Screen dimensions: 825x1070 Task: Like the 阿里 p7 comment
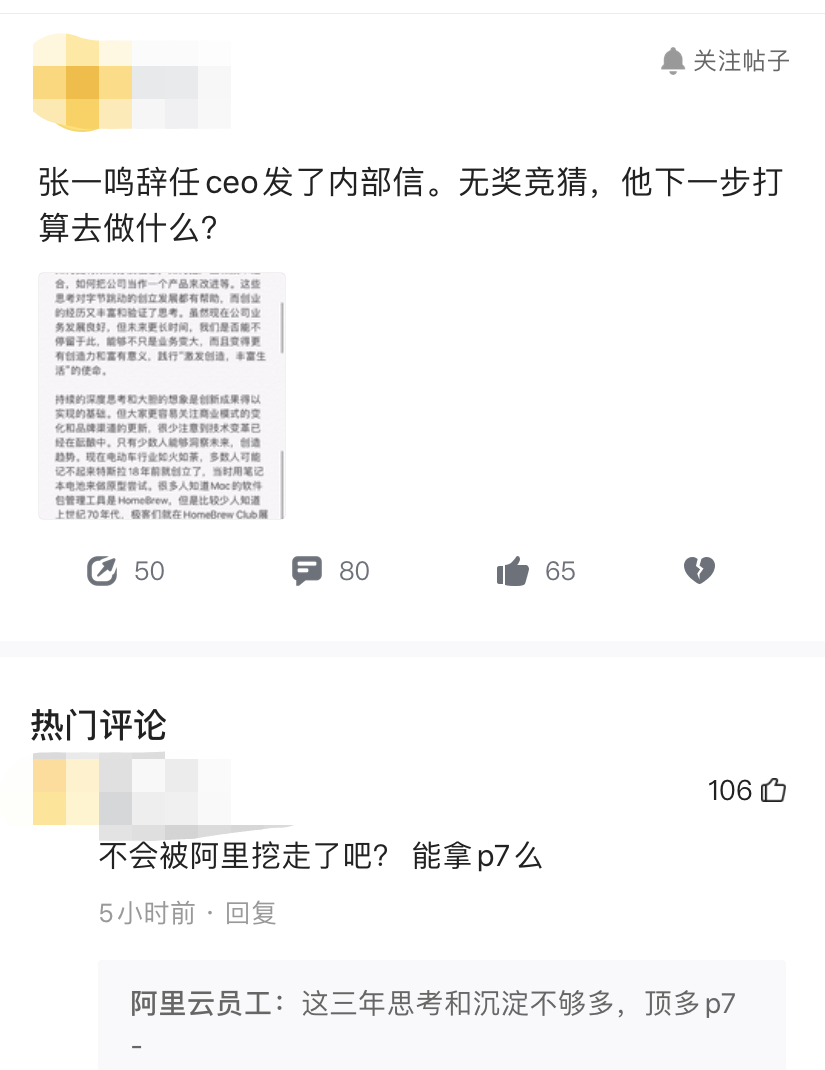coord(773,791)
